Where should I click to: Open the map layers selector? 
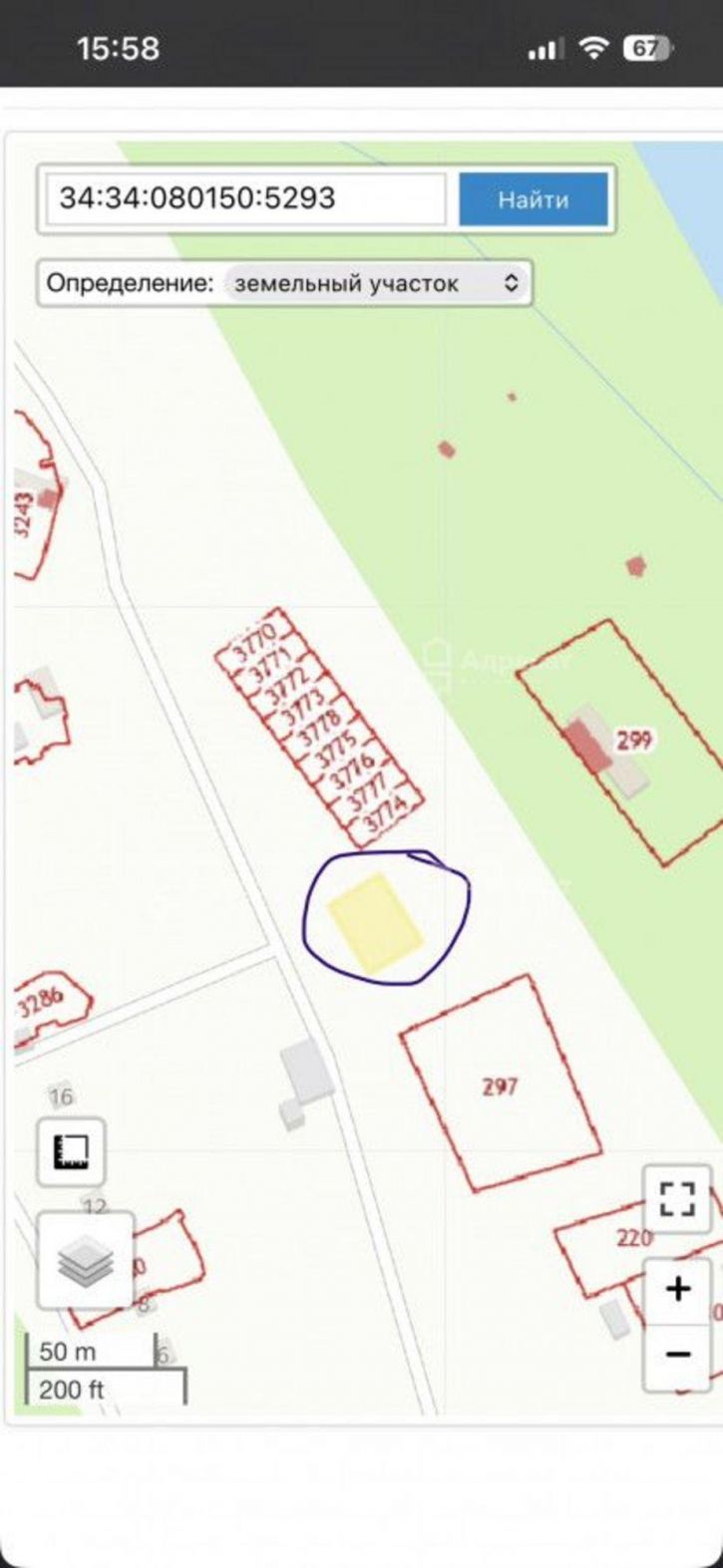85,1261
